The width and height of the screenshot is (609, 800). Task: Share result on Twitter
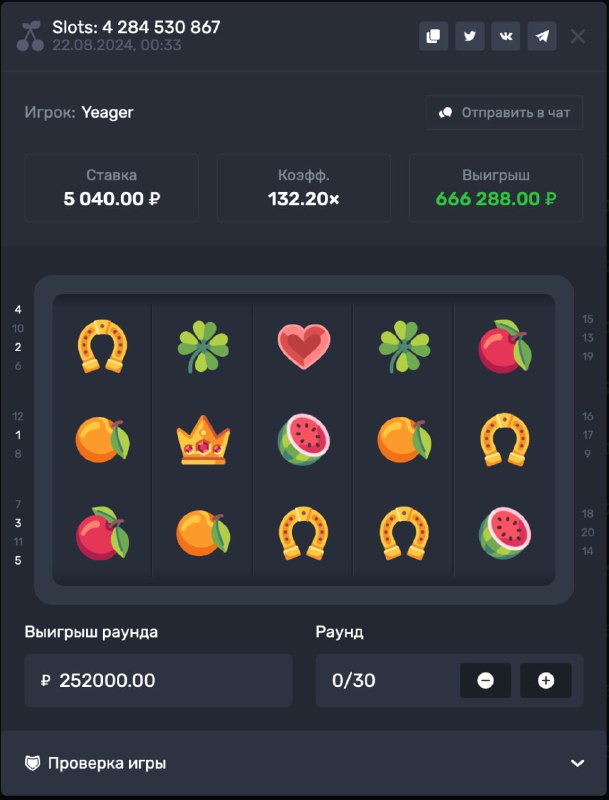click(x=469, y=36)
